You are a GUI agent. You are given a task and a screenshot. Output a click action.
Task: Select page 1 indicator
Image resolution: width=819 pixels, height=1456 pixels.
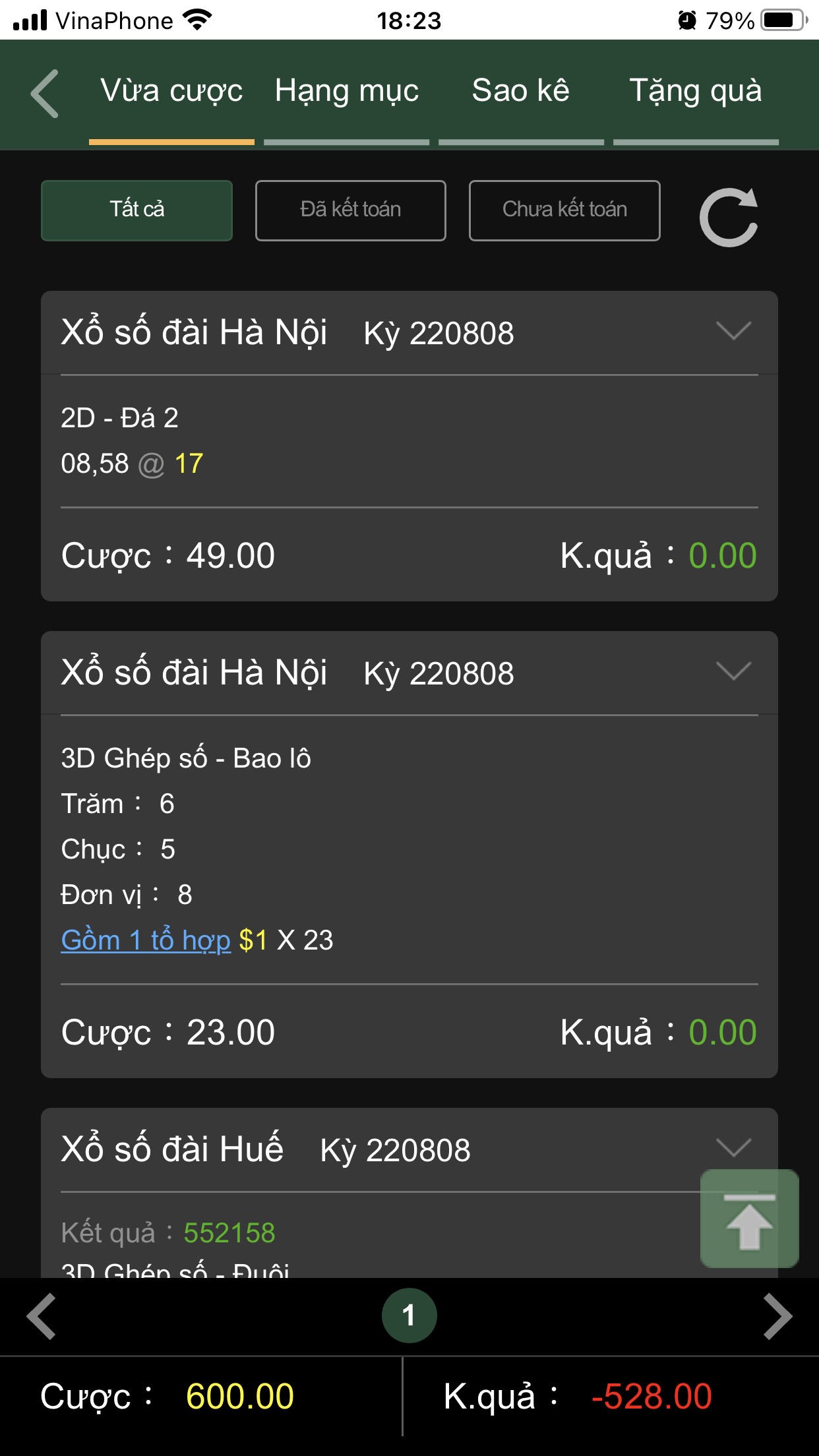pos(409,1316)
